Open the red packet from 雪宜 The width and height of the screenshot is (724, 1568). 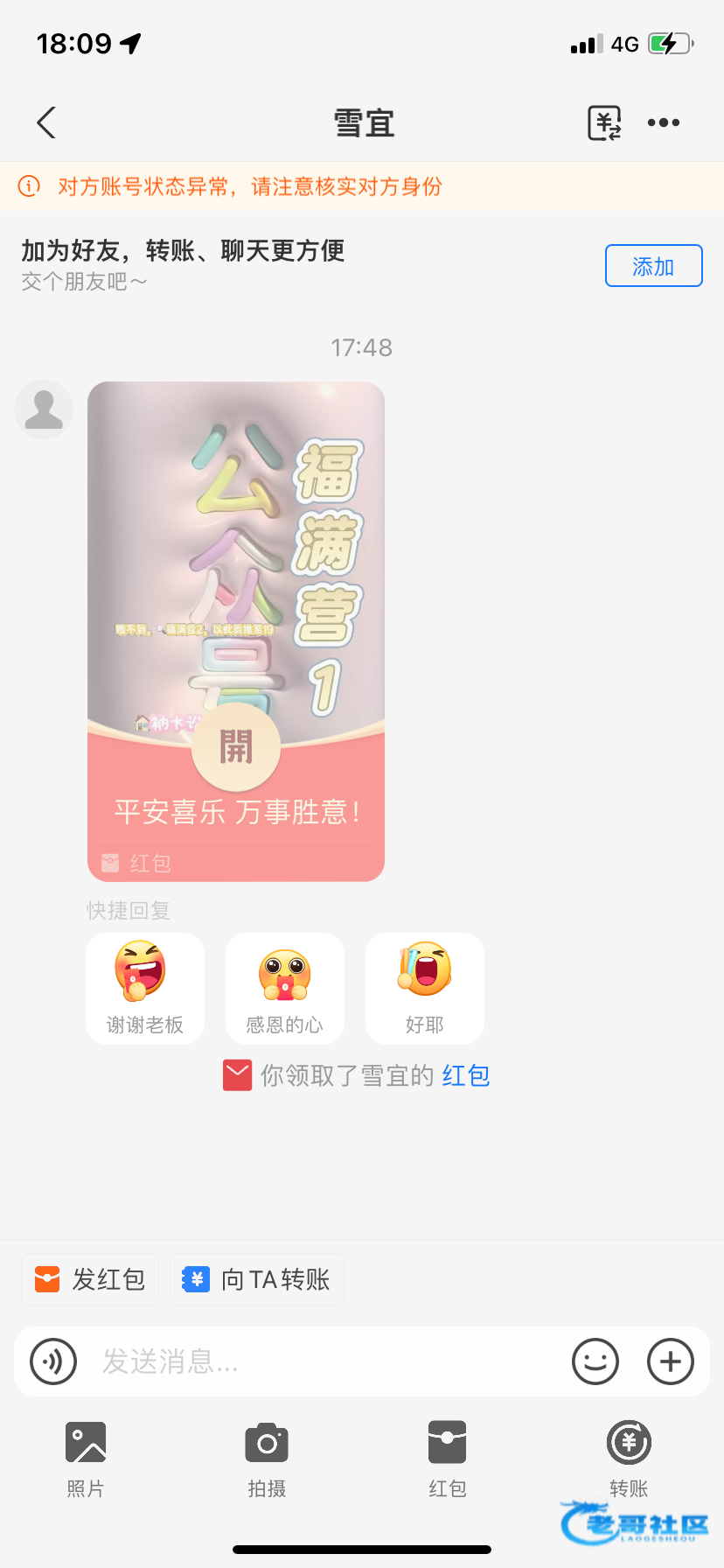coord(236,747)
